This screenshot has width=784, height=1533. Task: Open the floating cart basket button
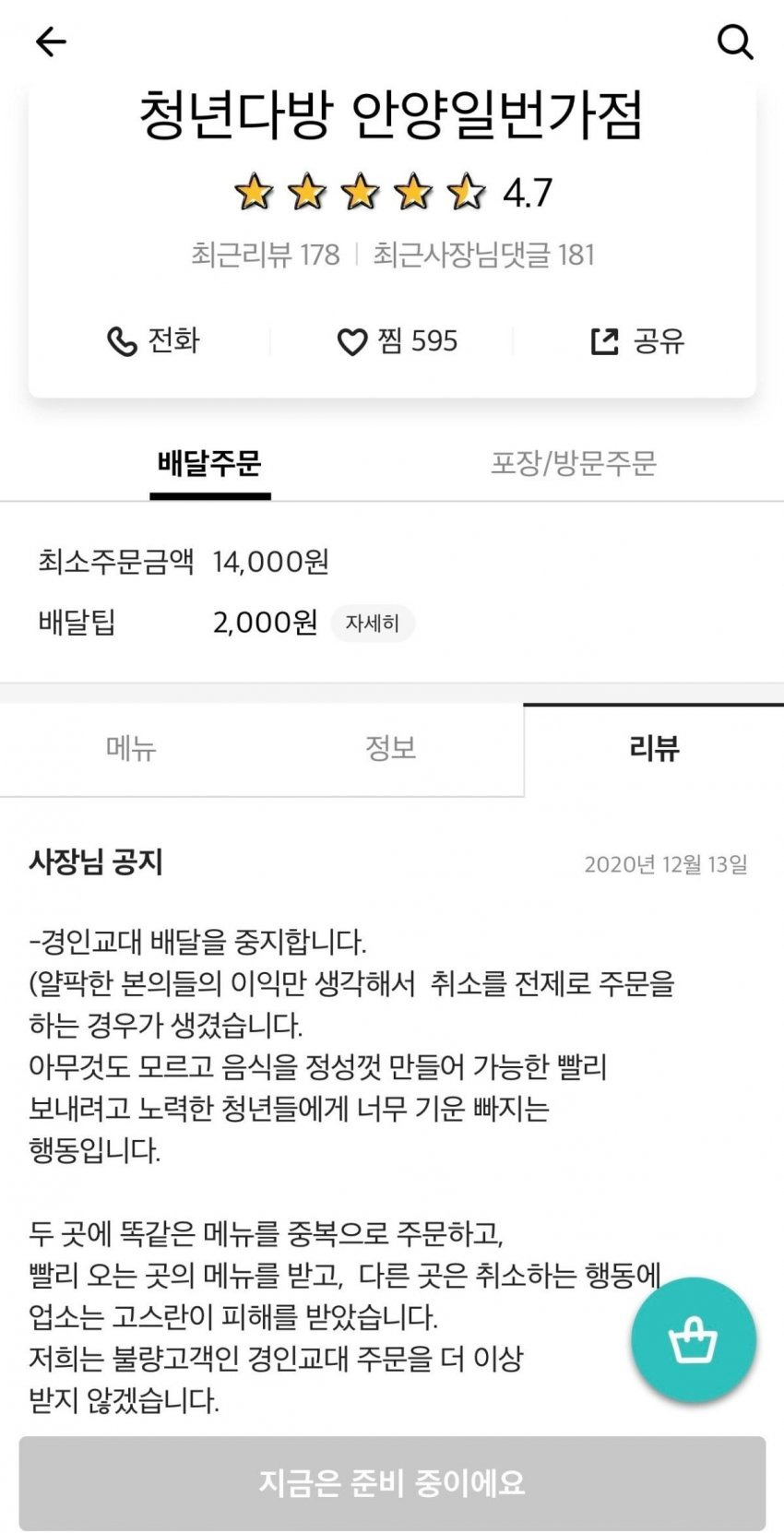click(694, 1340)
